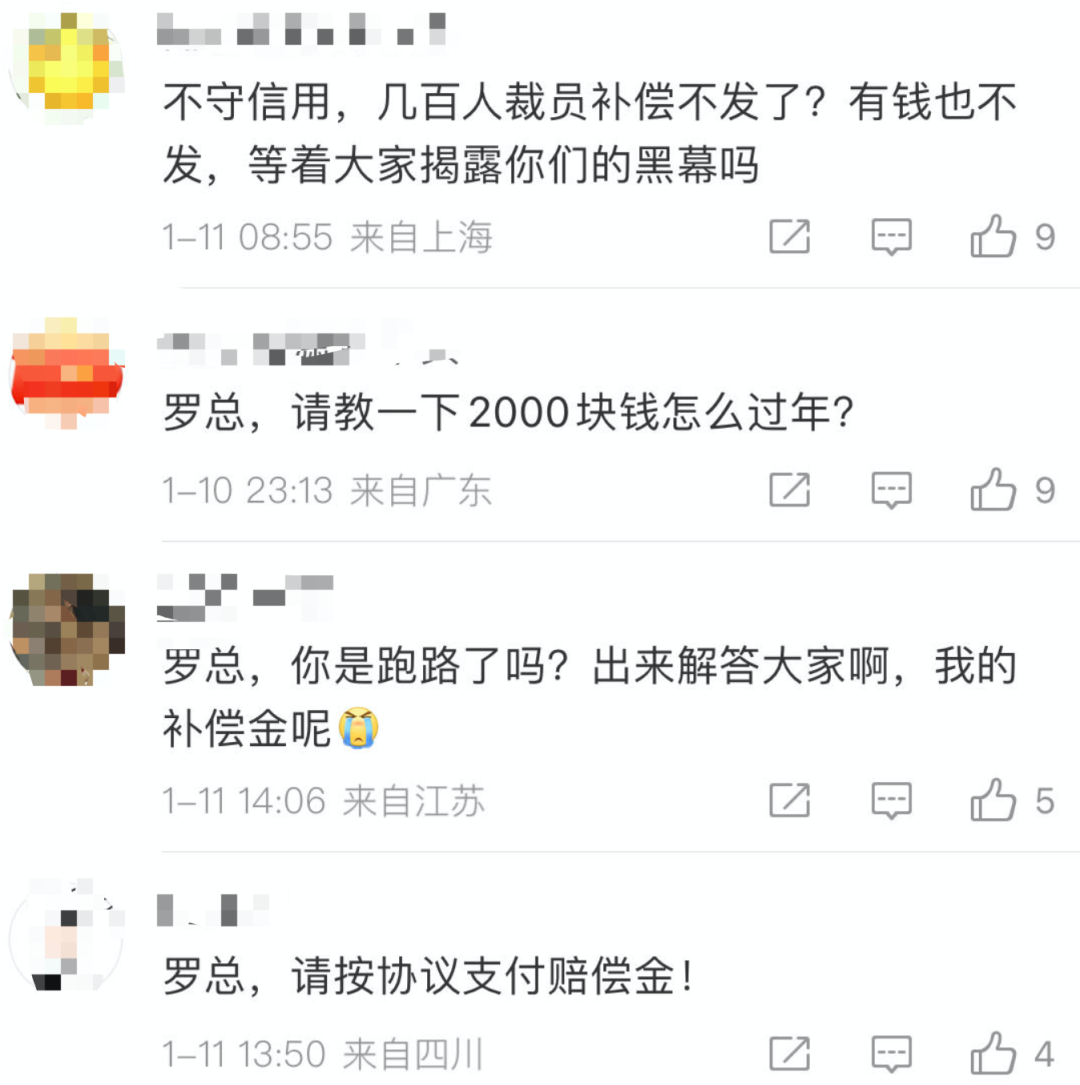The width and height of the screenshot is (1080, 1085).
Task: Like the 请按协议支付赔偿金 comment
Action: [x=993, y=1053]
